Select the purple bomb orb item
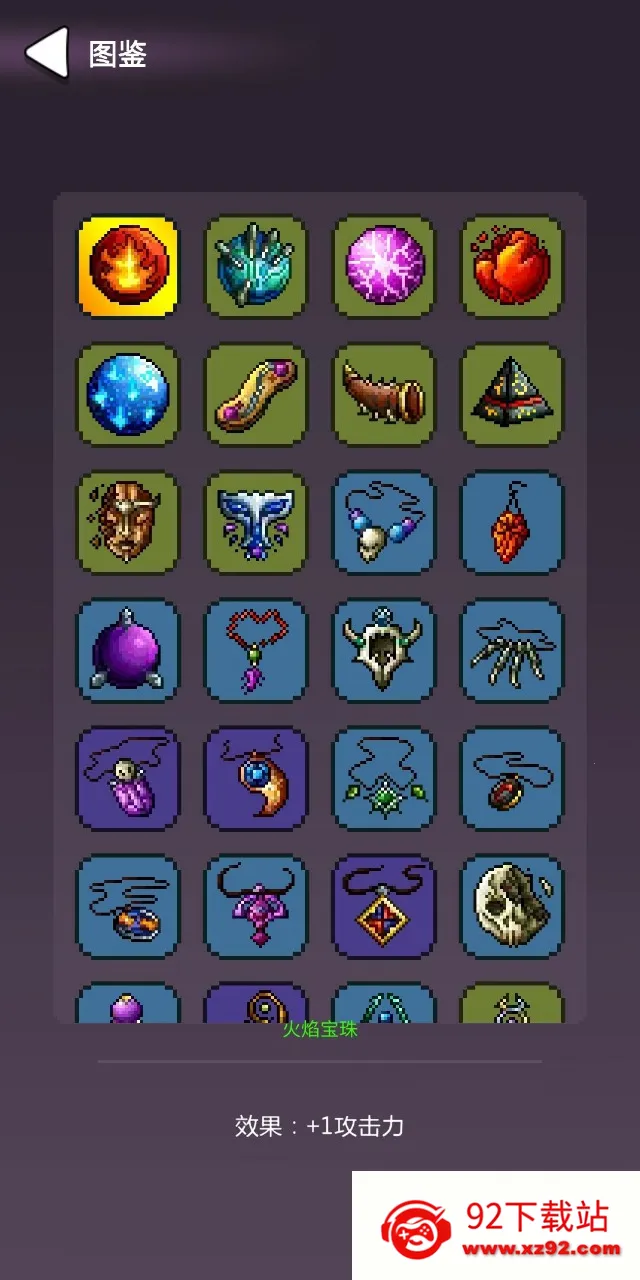The width and height of the screenshot is (640, 1280). click(128, 651)
